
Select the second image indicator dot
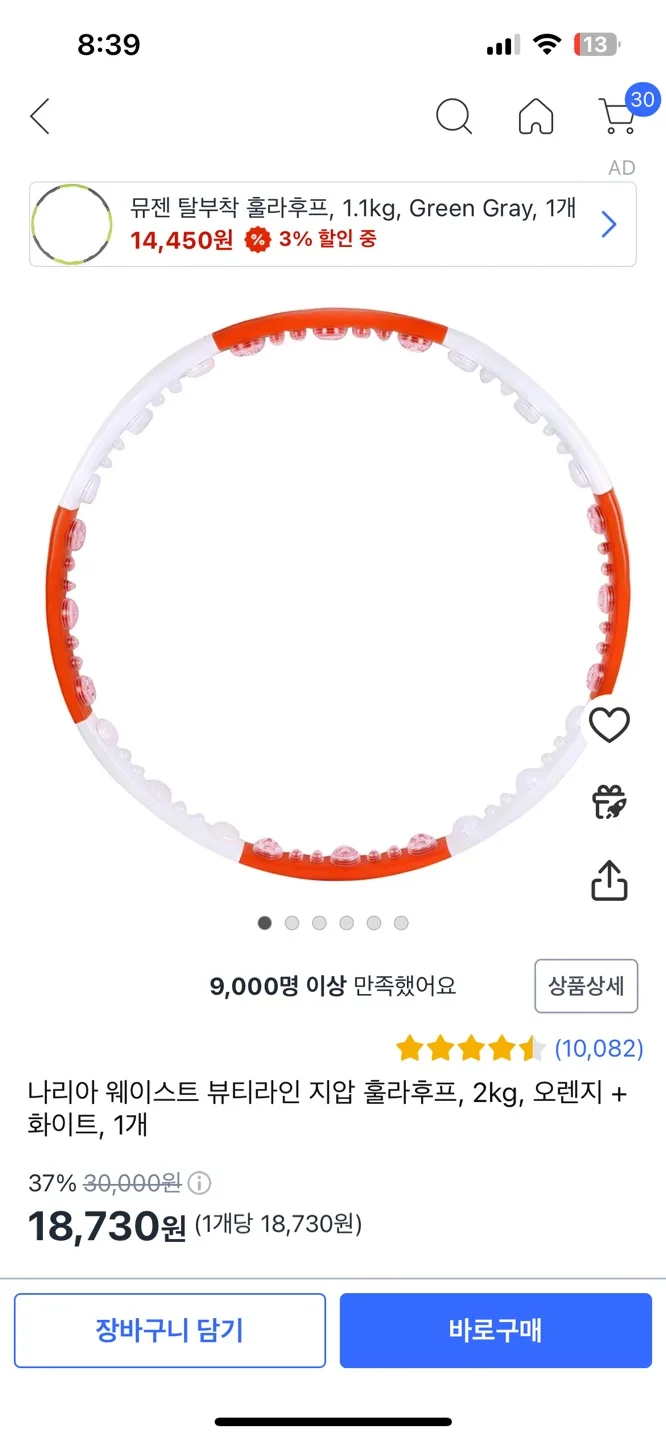point(292,923)
